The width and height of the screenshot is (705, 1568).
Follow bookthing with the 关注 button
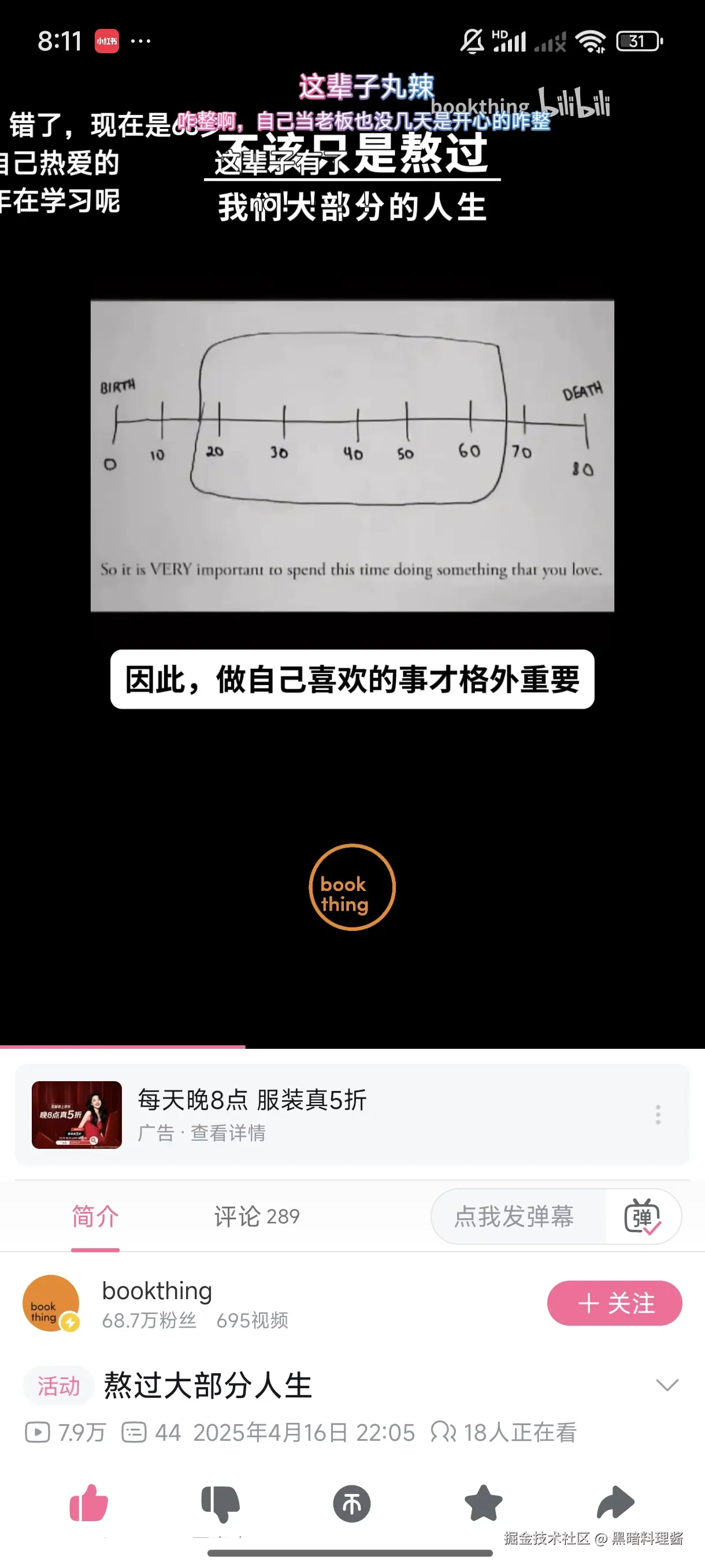click(x=614, y=1303)
